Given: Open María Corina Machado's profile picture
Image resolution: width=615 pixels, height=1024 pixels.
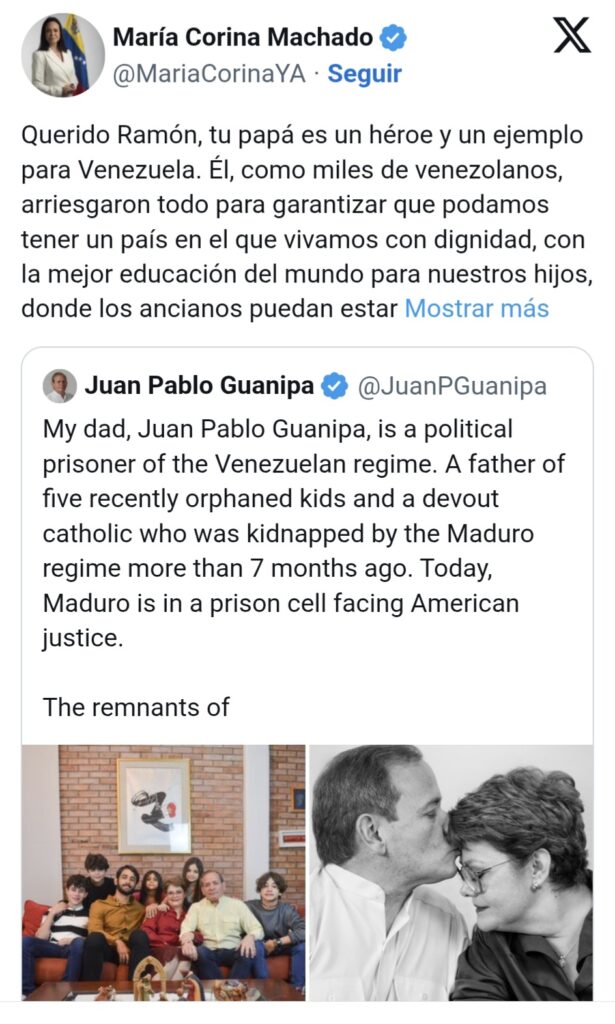Looking at the screenshot, I should (x=63, y=55).
